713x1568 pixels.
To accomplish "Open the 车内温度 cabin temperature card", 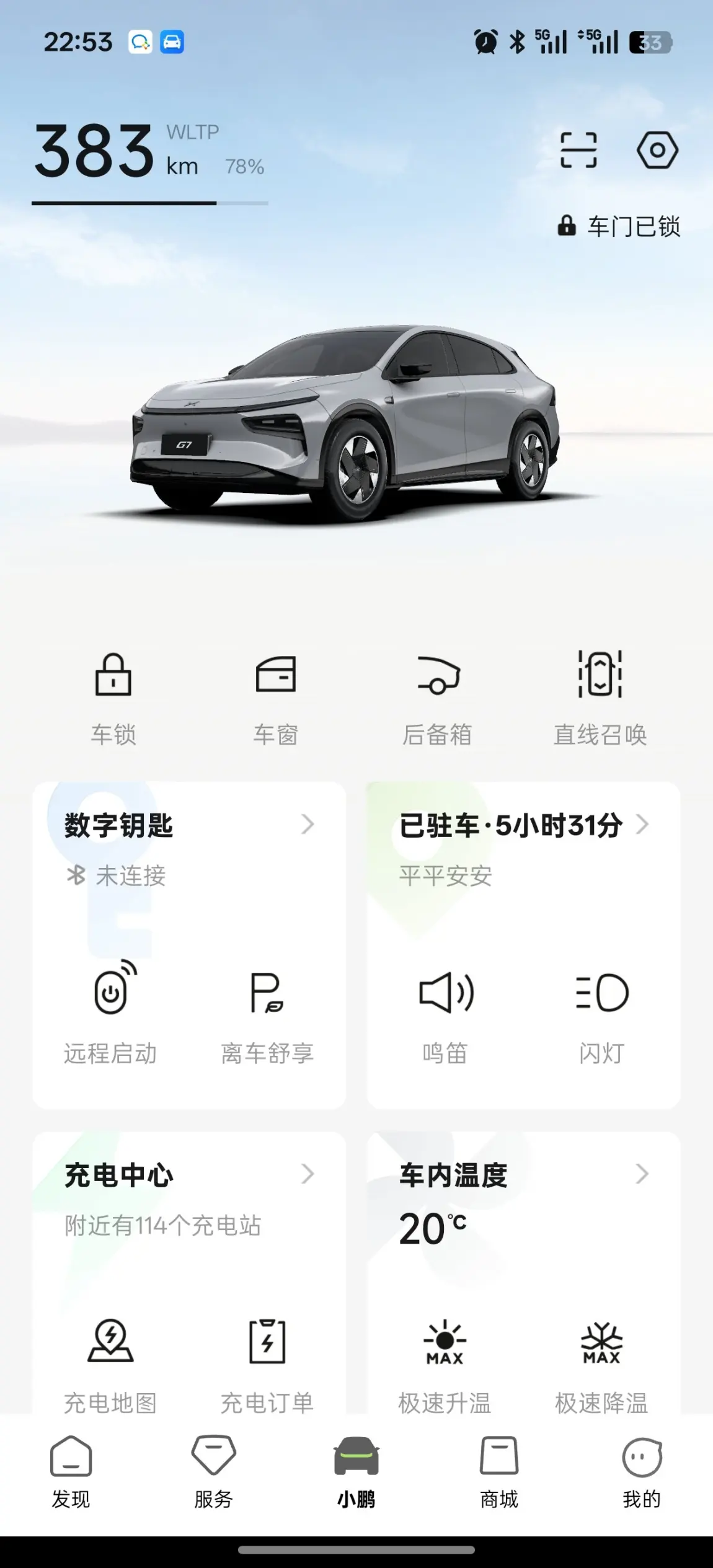I will (523, 1176).
